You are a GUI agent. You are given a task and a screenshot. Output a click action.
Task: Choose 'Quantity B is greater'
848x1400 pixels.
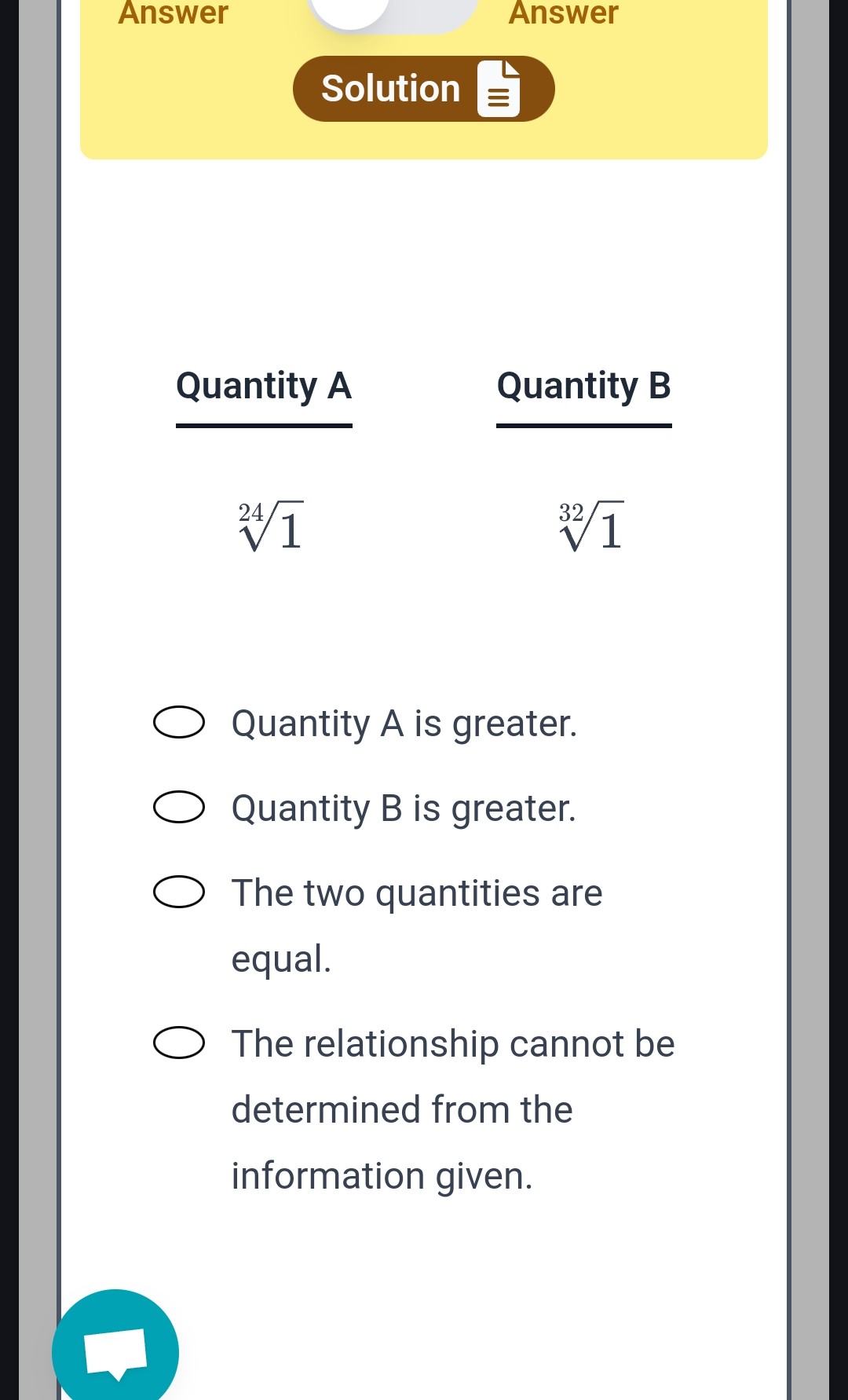(x=179, y=807)
